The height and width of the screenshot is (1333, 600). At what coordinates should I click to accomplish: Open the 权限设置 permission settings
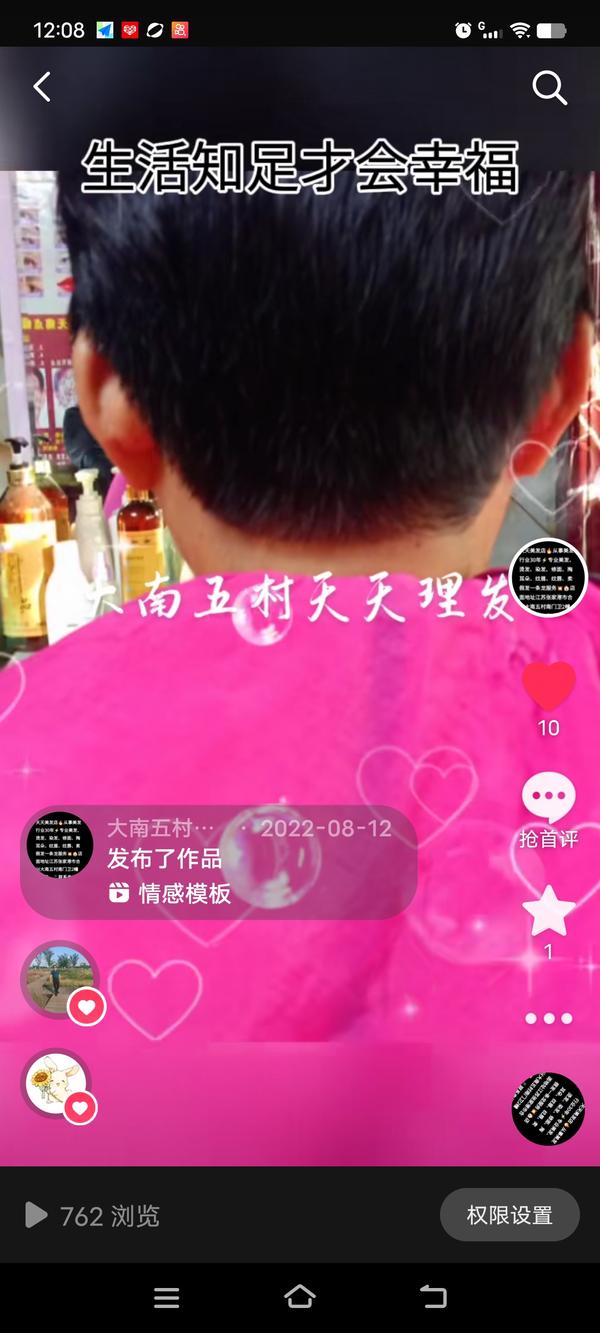[509, 1215]
